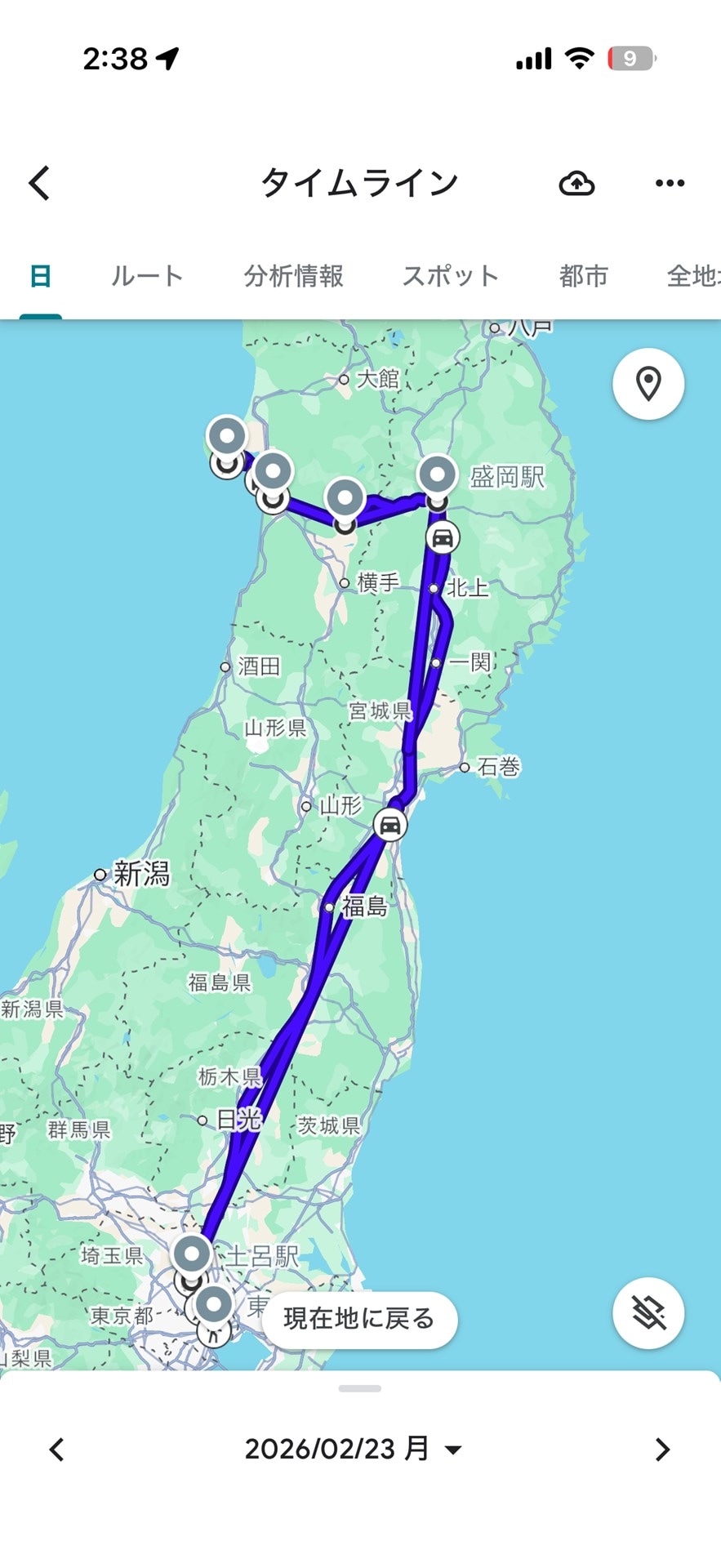
Task: Go to the previous day
Action: pyautogui.click(x=56, y=1450)
